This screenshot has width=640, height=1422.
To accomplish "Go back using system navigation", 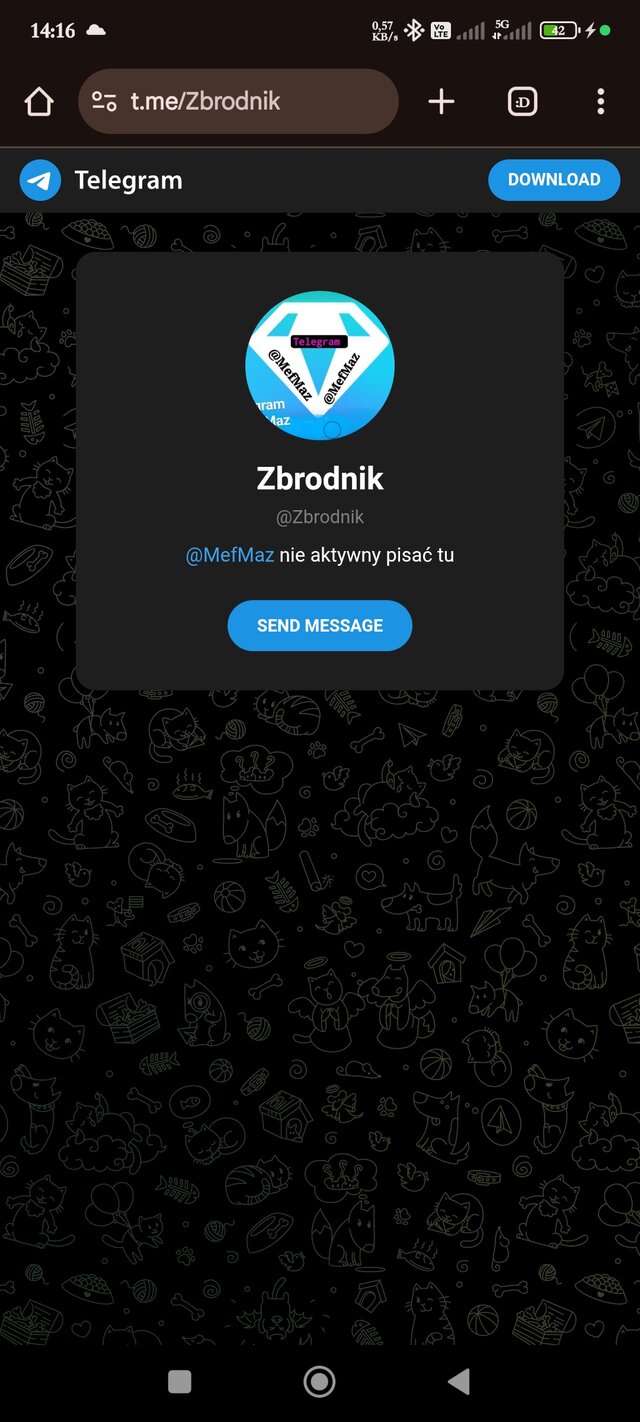I will click(459, 1382).
